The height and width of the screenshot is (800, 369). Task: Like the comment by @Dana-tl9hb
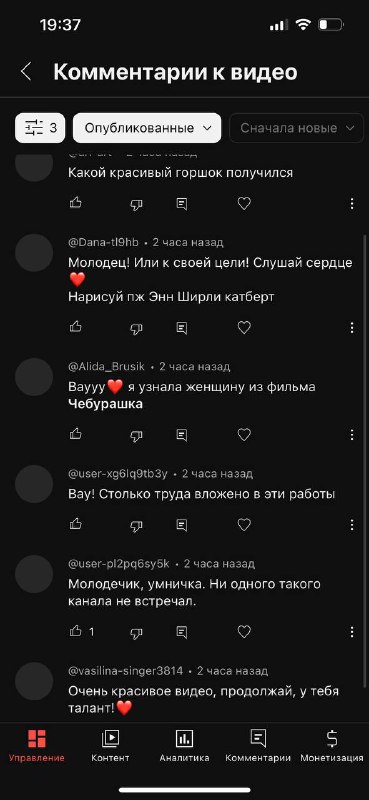tap(76, 327)
